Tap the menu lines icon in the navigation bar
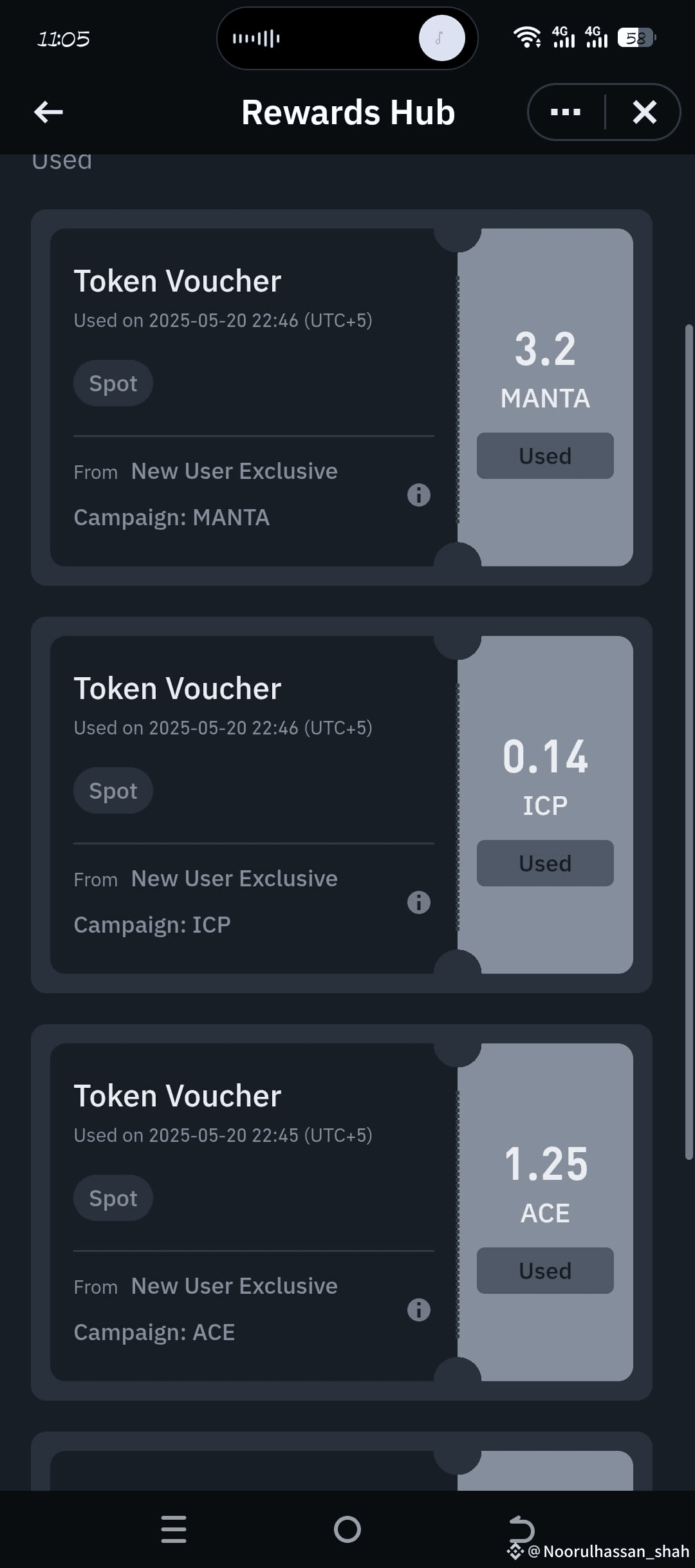The height and width of the screenshot is (1568, 695). [x=174, y=1529]
